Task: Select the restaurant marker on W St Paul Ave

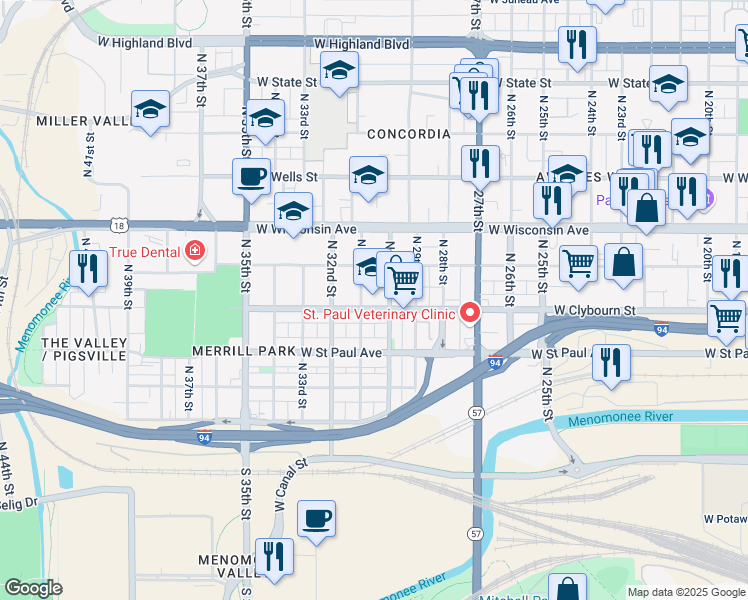Action: coord(611,366)
